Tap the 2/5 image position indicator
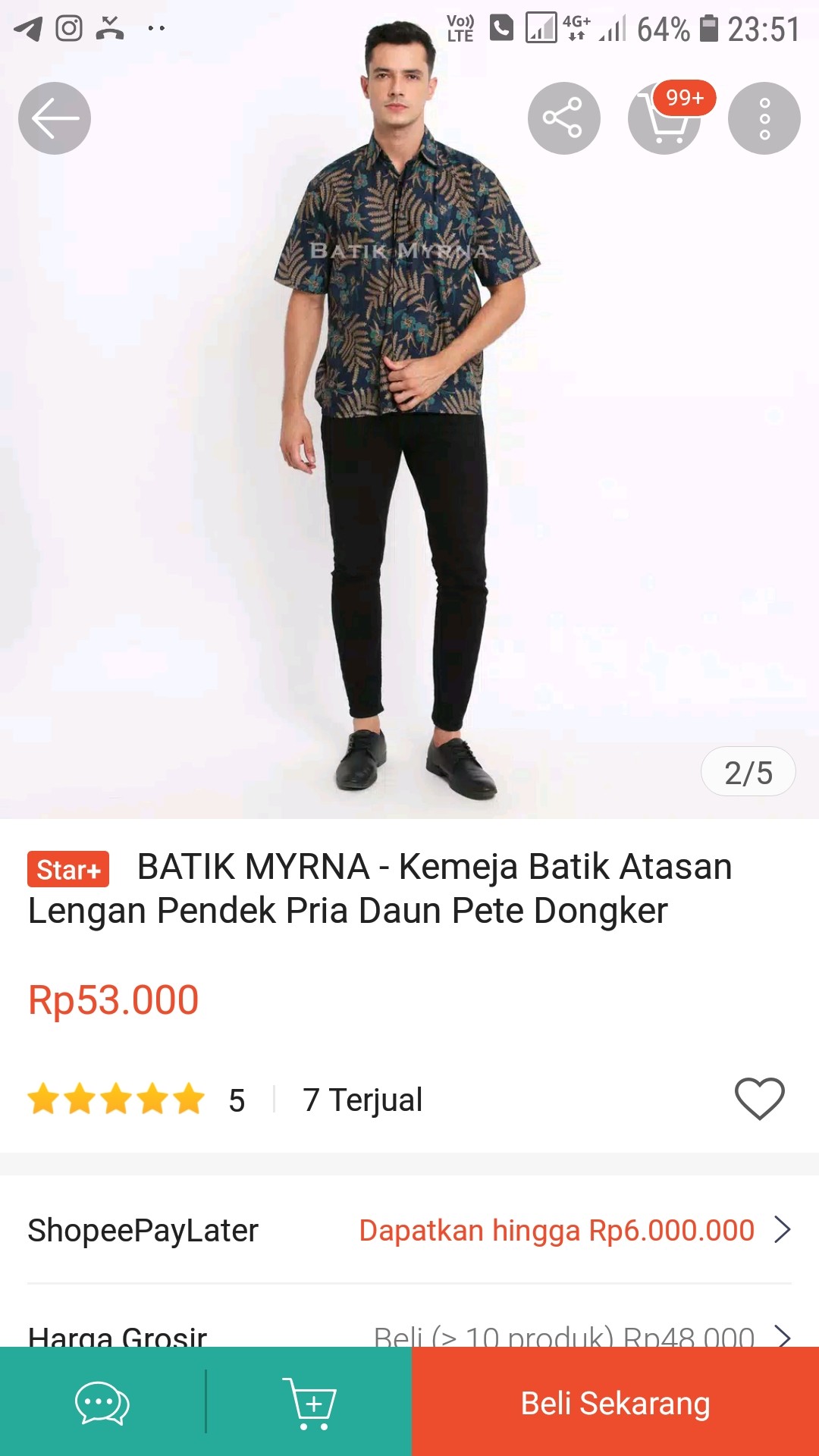The width and height of the screenshot is (819, 1456). [x=748, y=772]
